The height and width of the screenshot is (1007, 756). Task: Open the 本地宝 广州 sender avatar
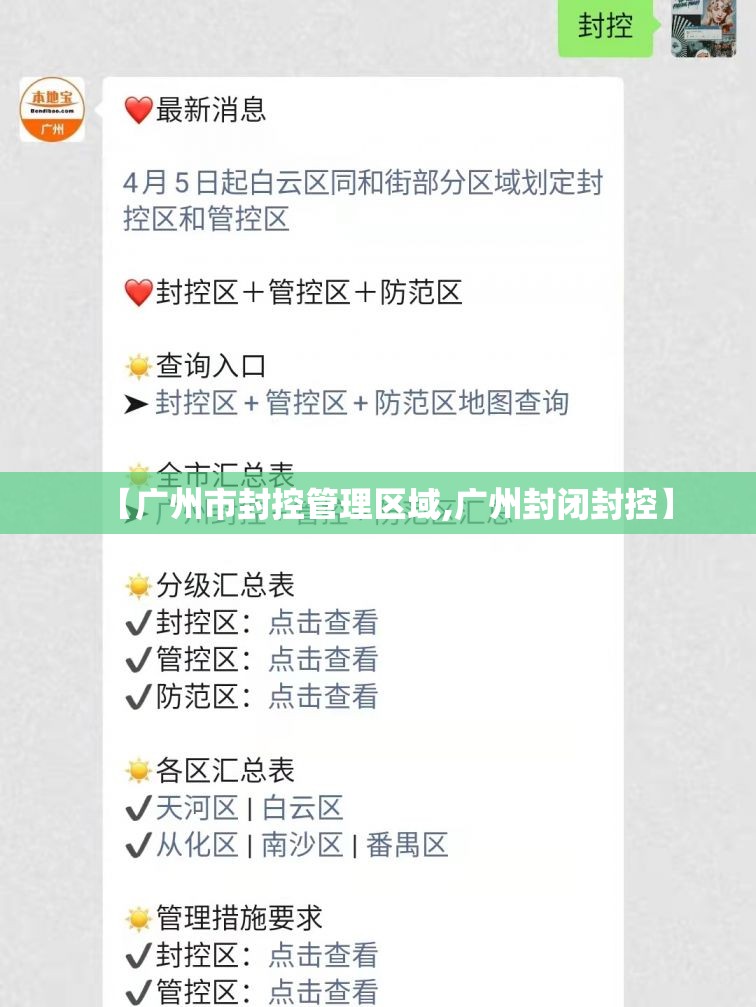tap(52, 109)
